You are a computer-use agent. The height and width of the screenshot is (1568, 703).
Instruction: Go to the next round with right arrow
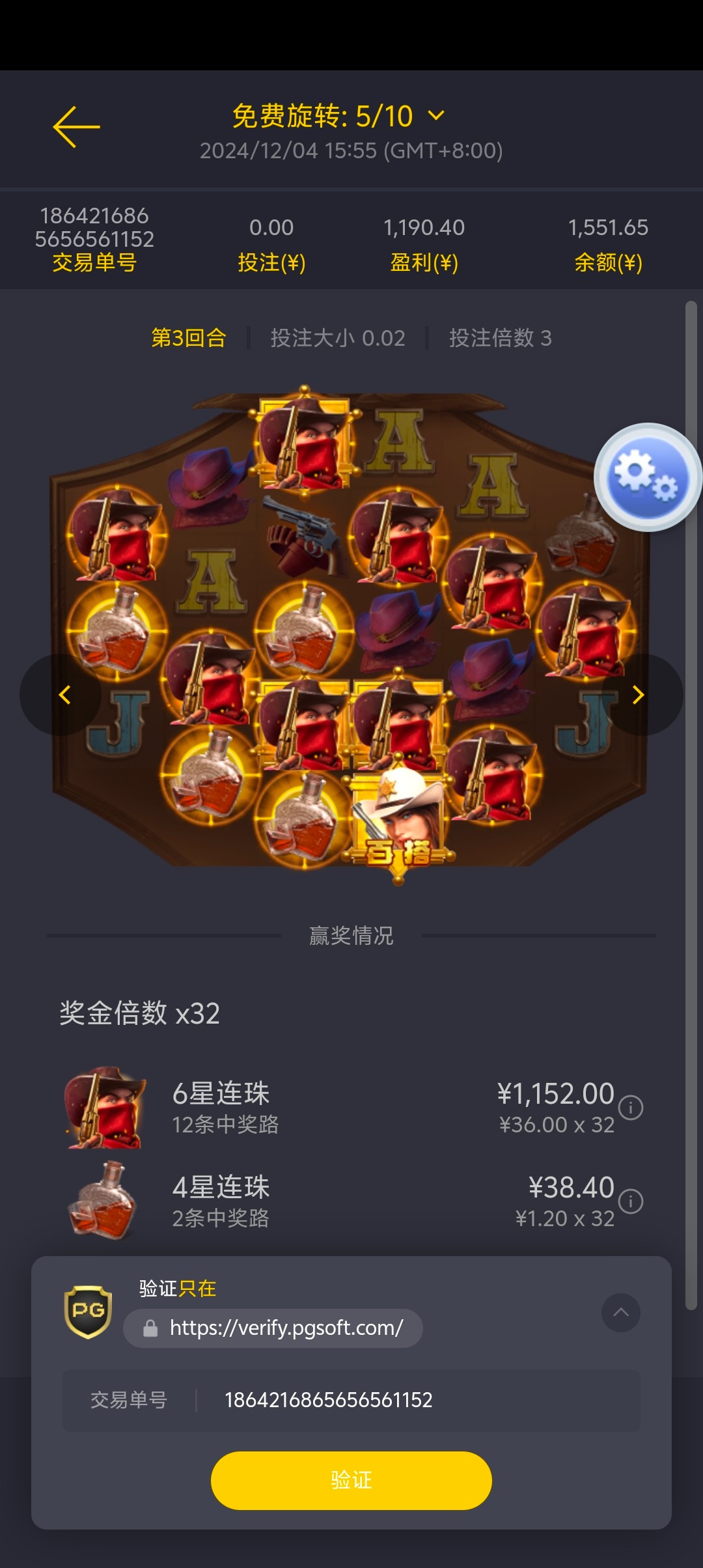tap(639, 695)
